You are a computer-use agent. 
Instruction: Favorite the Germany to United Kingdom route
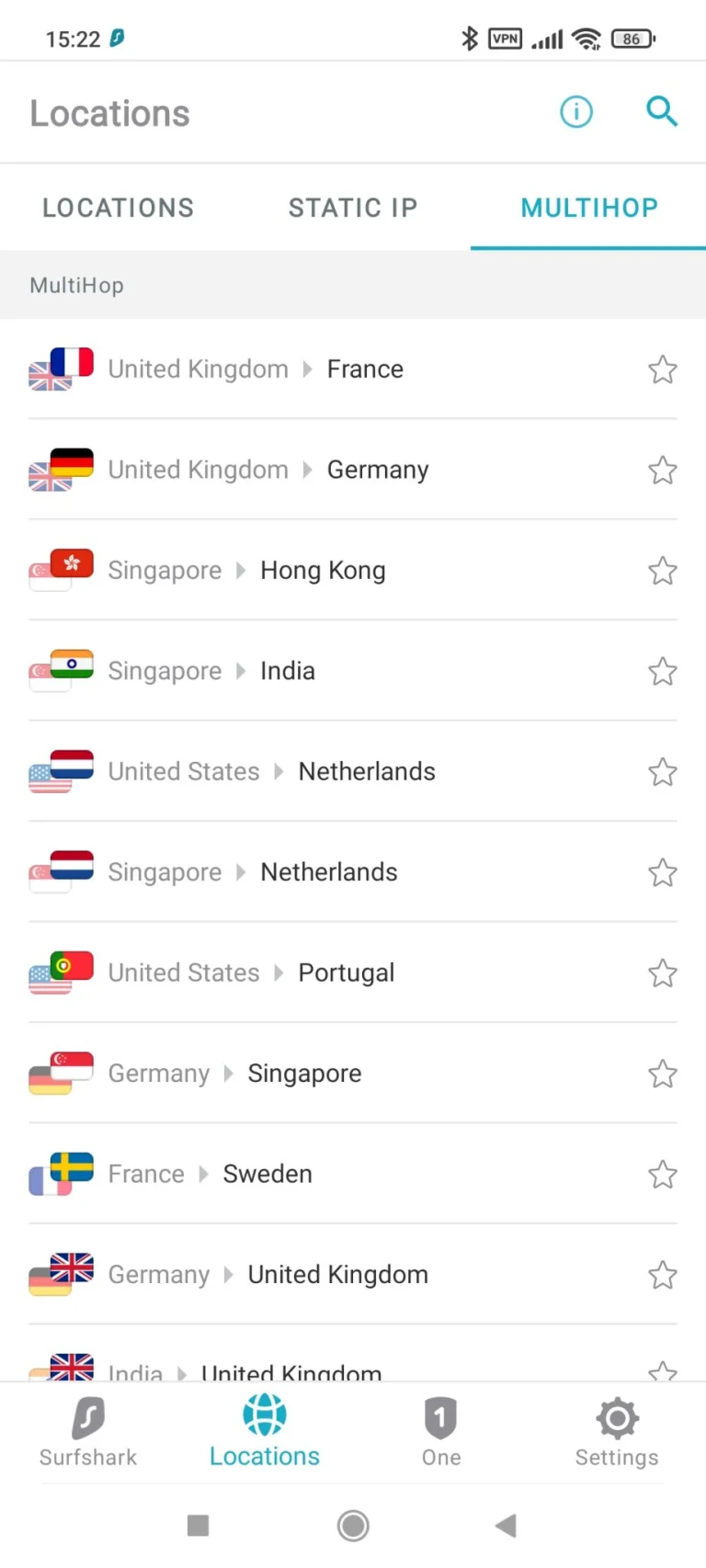pos(663,1275)
